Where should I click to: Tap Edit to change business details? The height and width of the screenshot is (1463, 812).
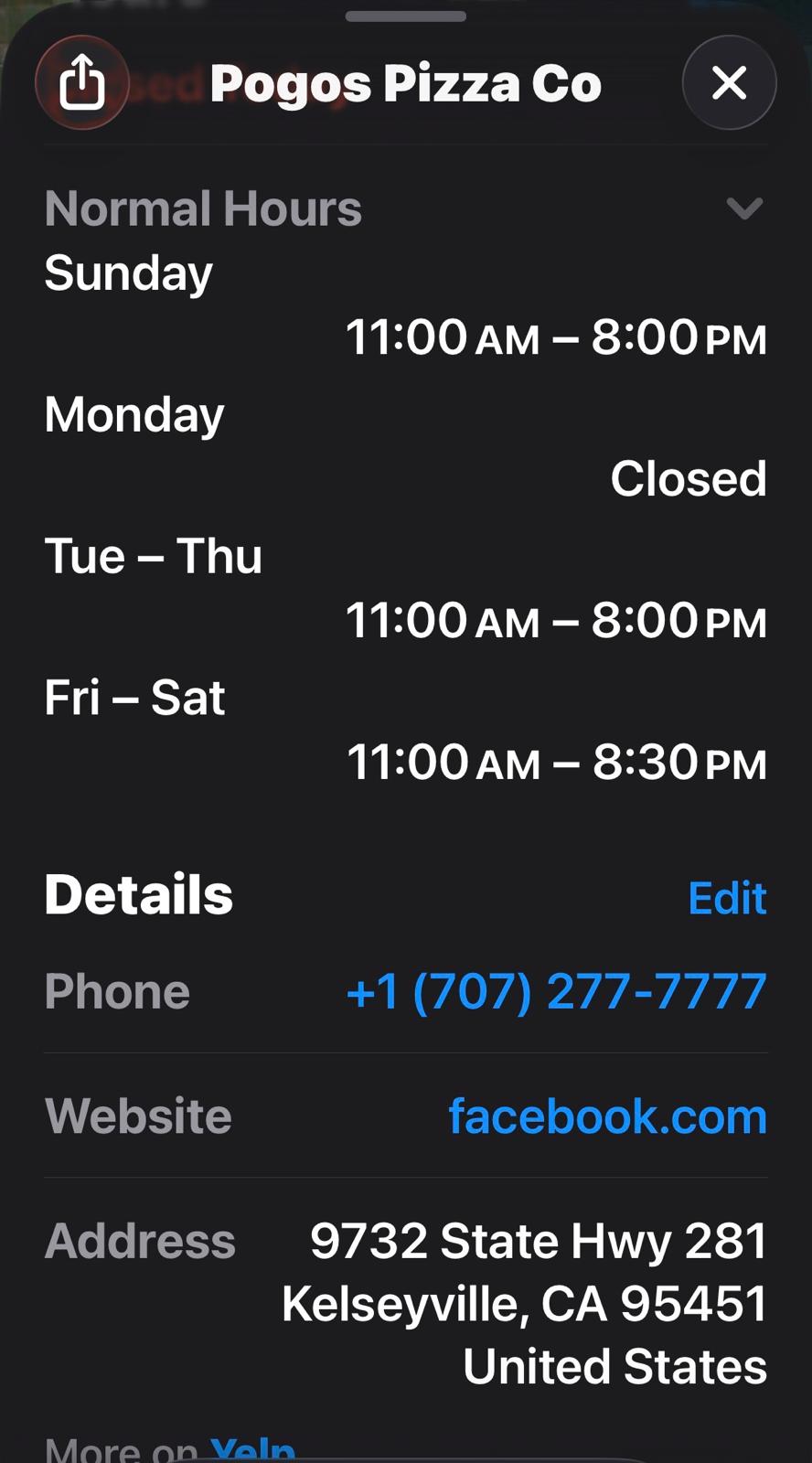pos(727,899)
